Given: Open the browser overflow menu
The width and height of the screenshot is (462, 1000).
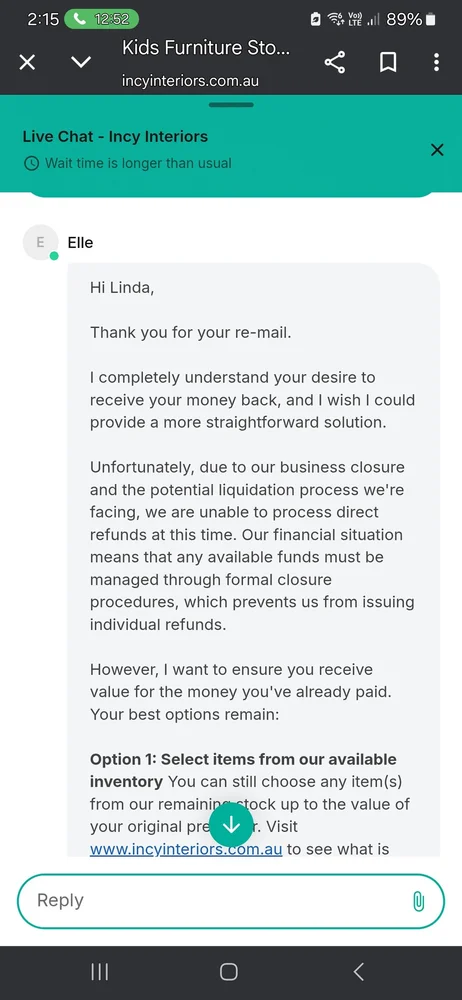Looking at the screenshot, I should (436, 62).
